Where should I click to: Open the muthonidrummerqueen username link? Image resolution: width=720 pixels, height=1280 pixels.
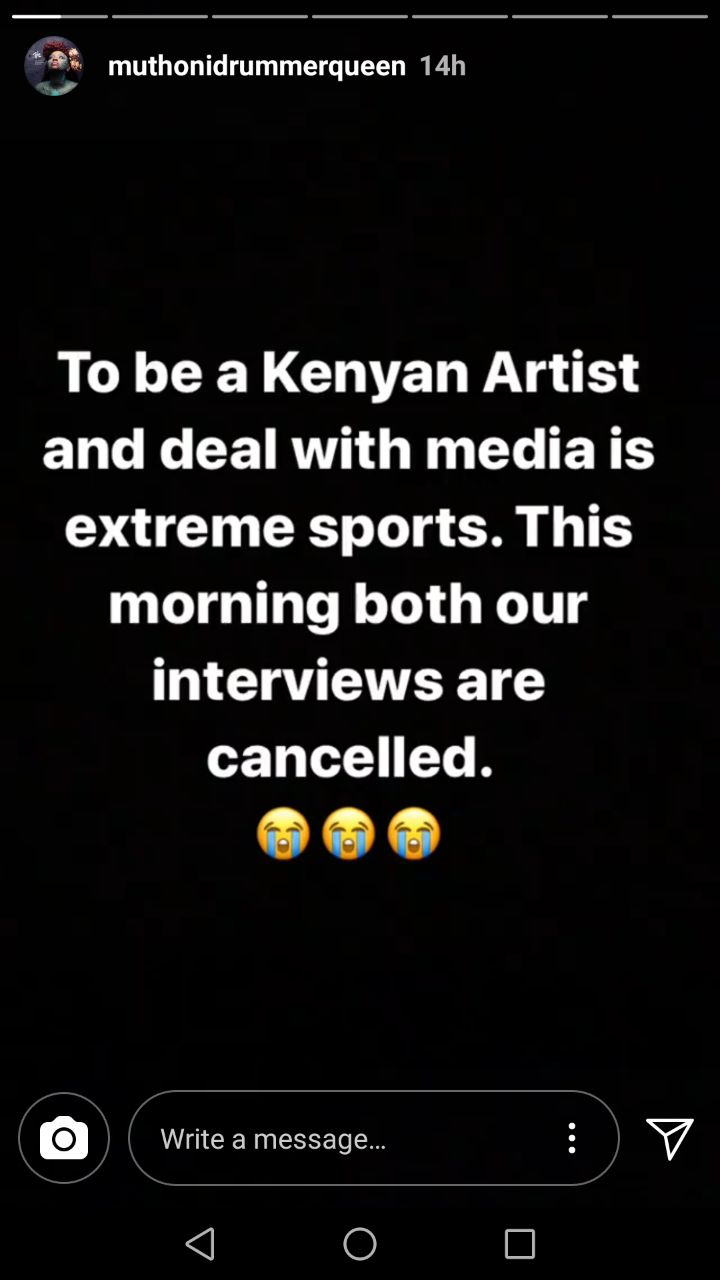[256, 66]
